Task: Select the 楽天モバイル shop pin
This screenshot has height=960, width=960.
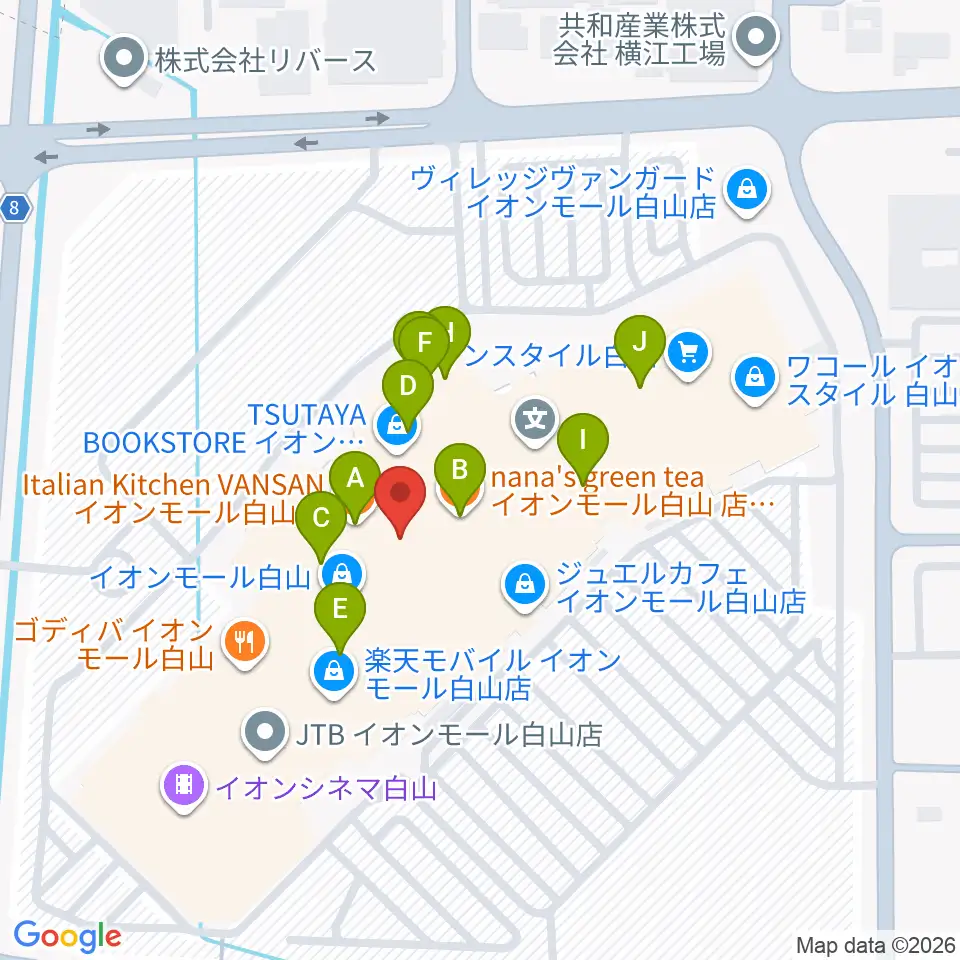Action: 334,673
